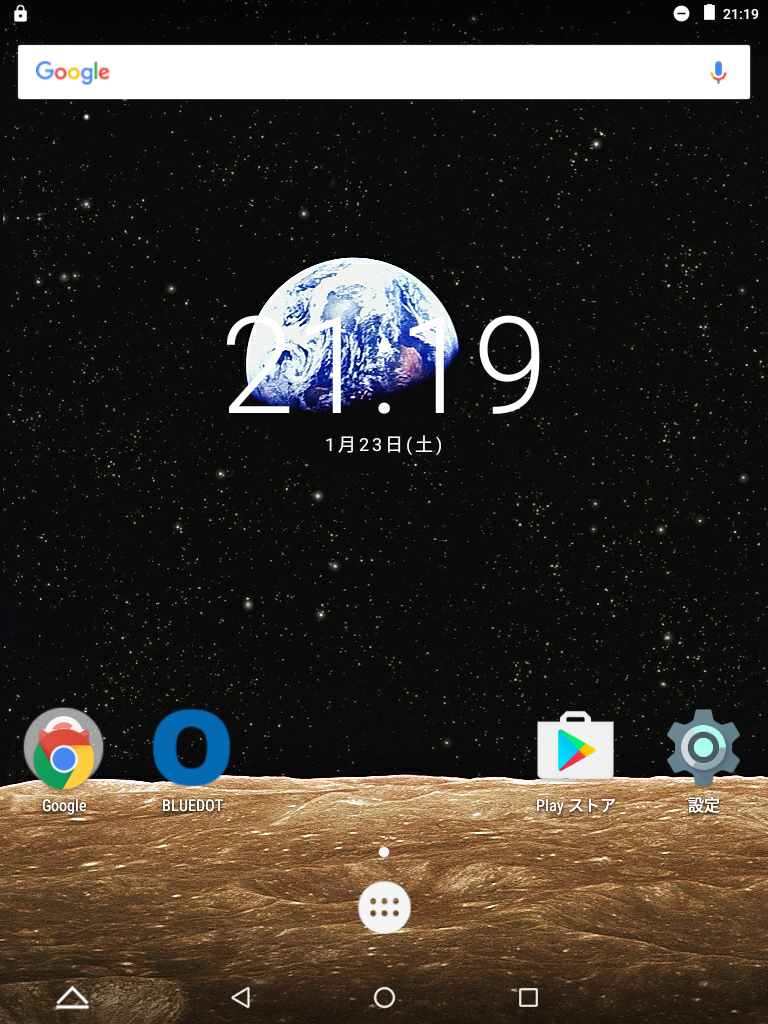Tap the Google logo in search bar
The height and width of the screenshot is (1024, 768).
coord(70,71)
